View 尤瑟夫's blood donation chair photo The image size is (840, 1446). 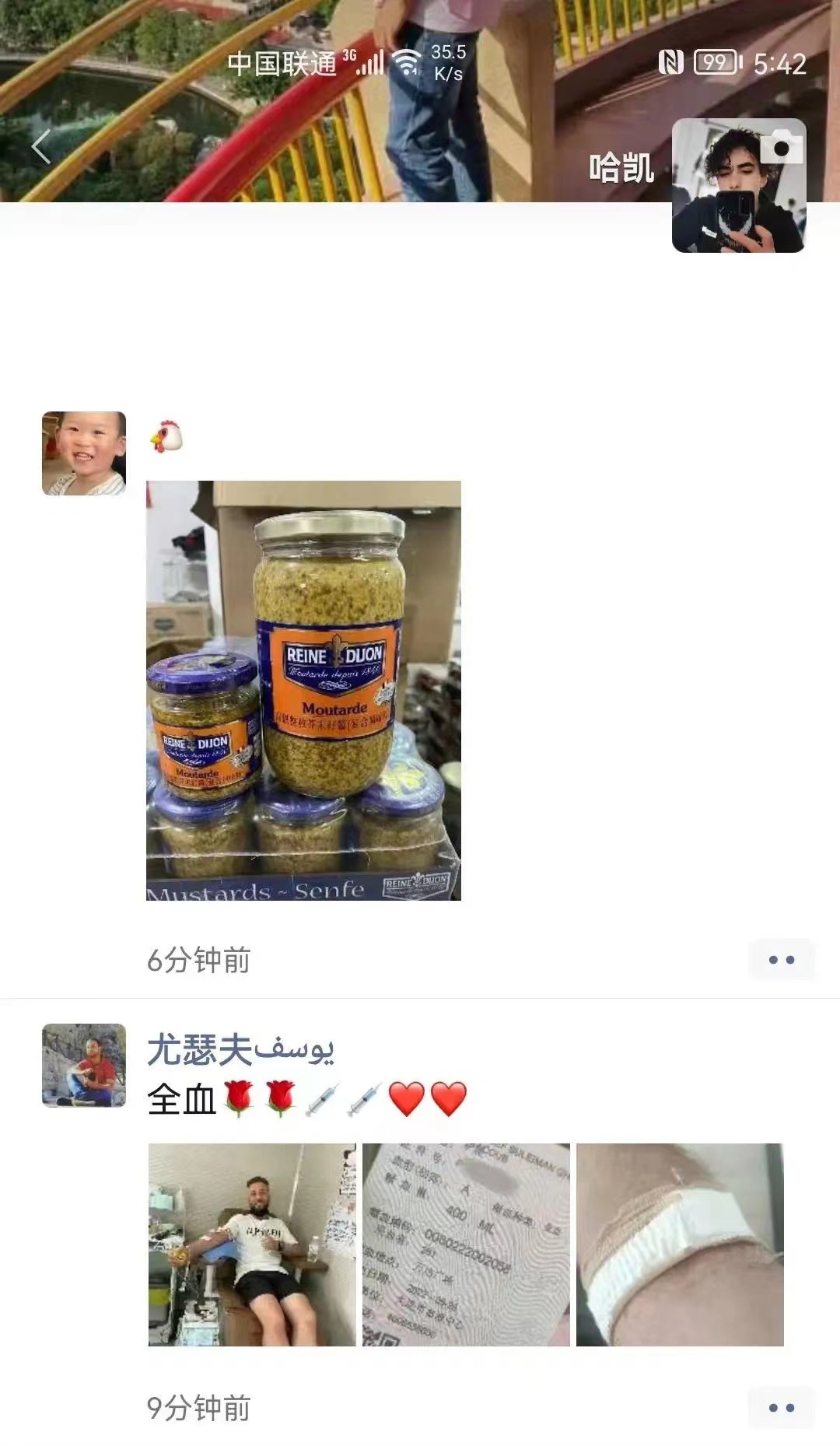pyautogui.click(x=252, y=1245)
